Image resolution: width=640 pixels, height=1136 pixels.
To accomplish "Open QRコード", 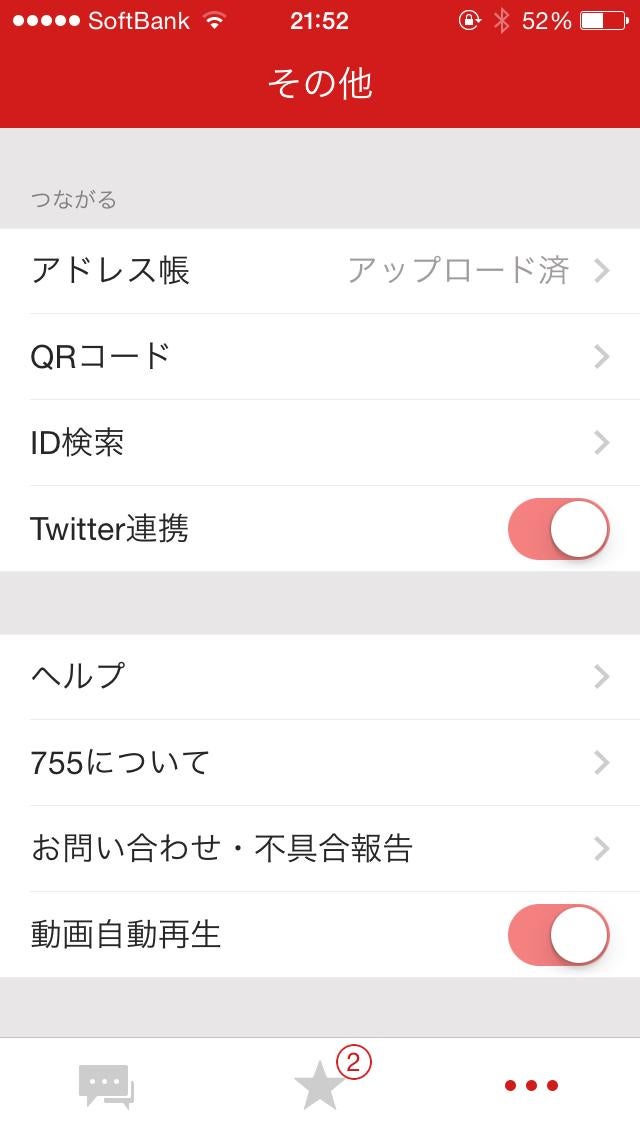I will [x=320, y=357].
